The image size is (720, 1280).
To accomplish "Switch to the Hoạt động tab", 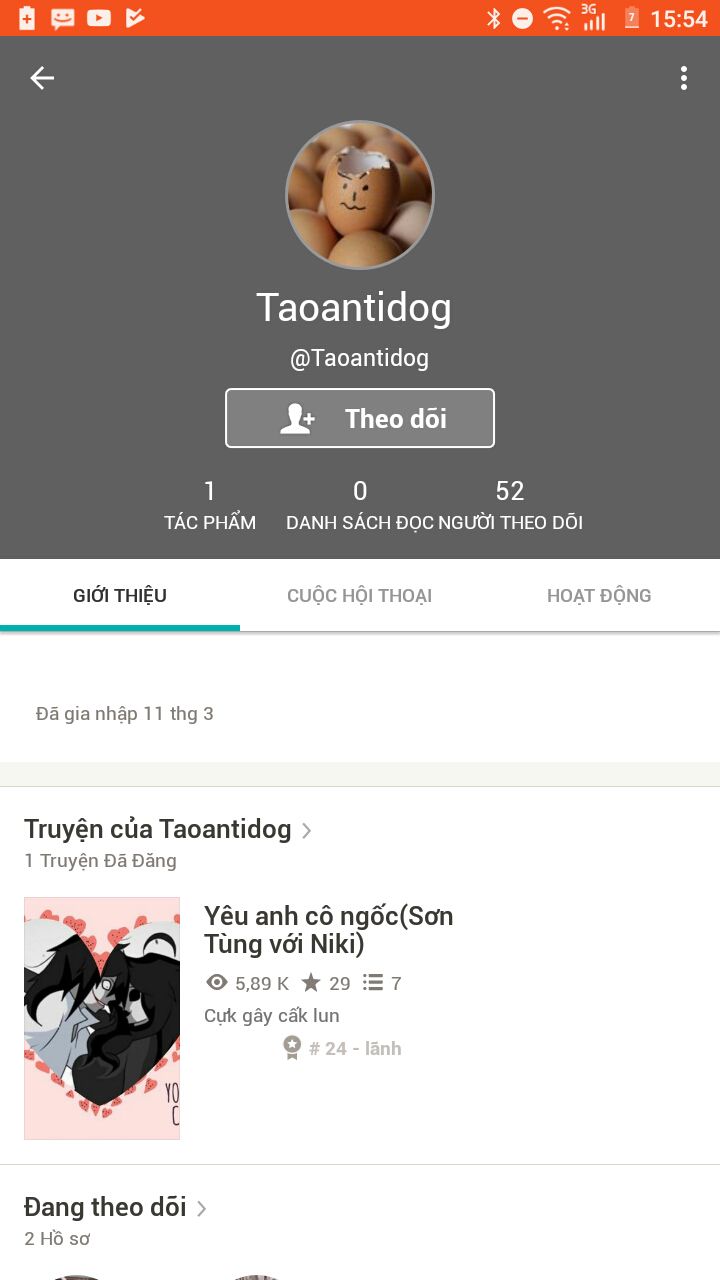I will click(599, 596).
